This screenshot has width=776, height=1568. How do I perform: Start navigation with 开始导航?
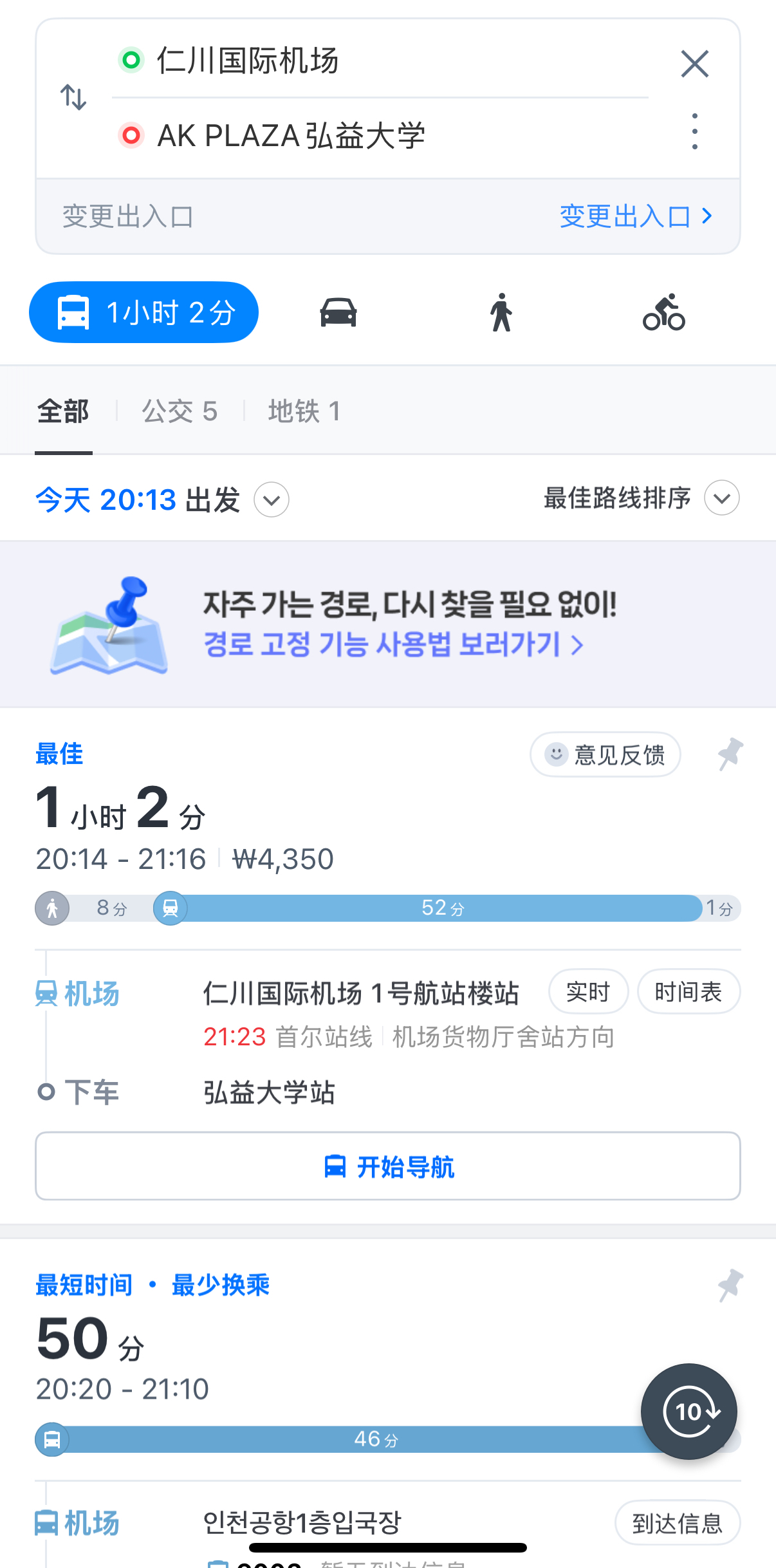click(388, 1166)
